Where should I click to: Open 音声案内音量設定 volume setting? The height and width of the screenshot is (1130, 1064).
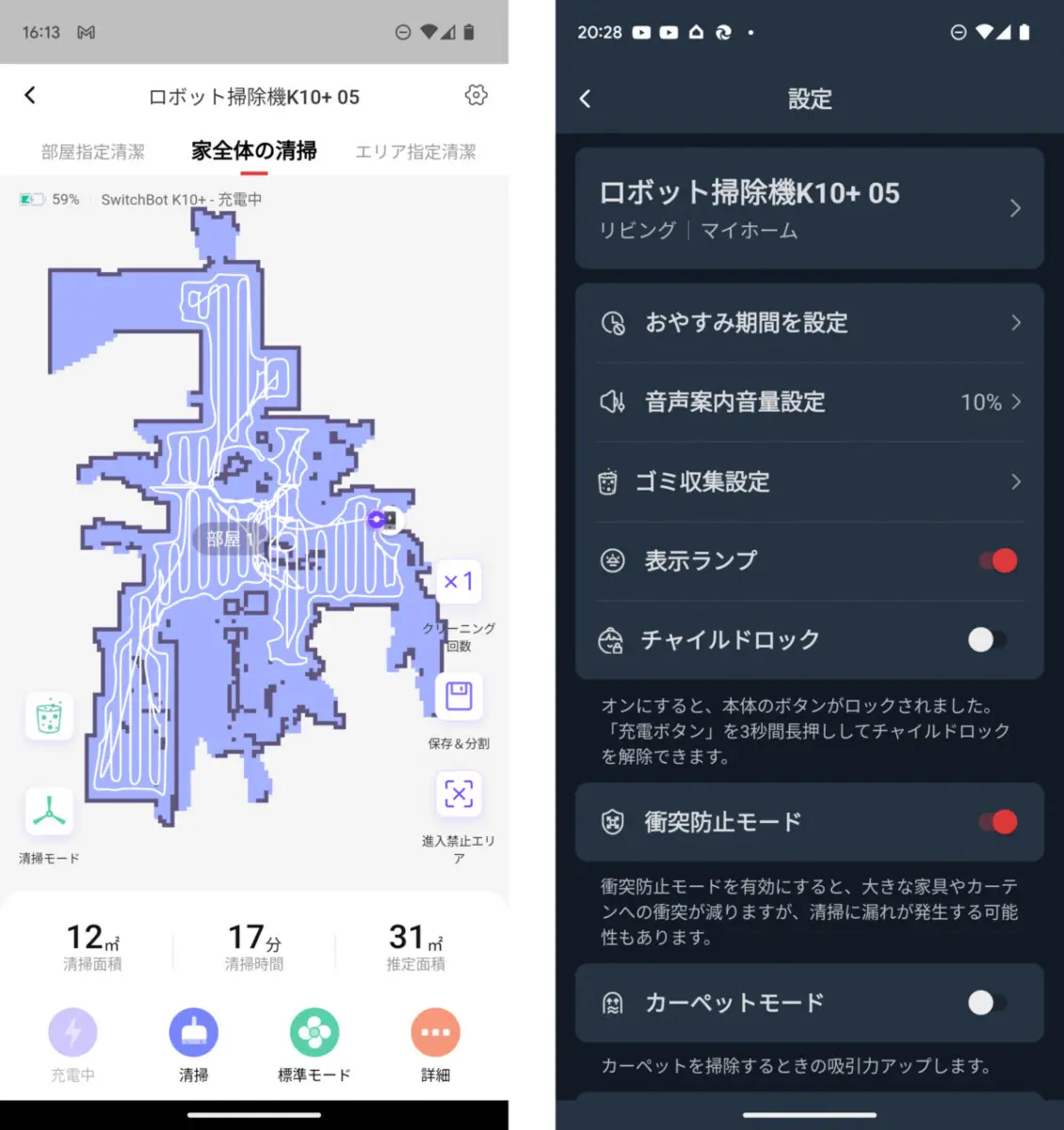(809, 402)
